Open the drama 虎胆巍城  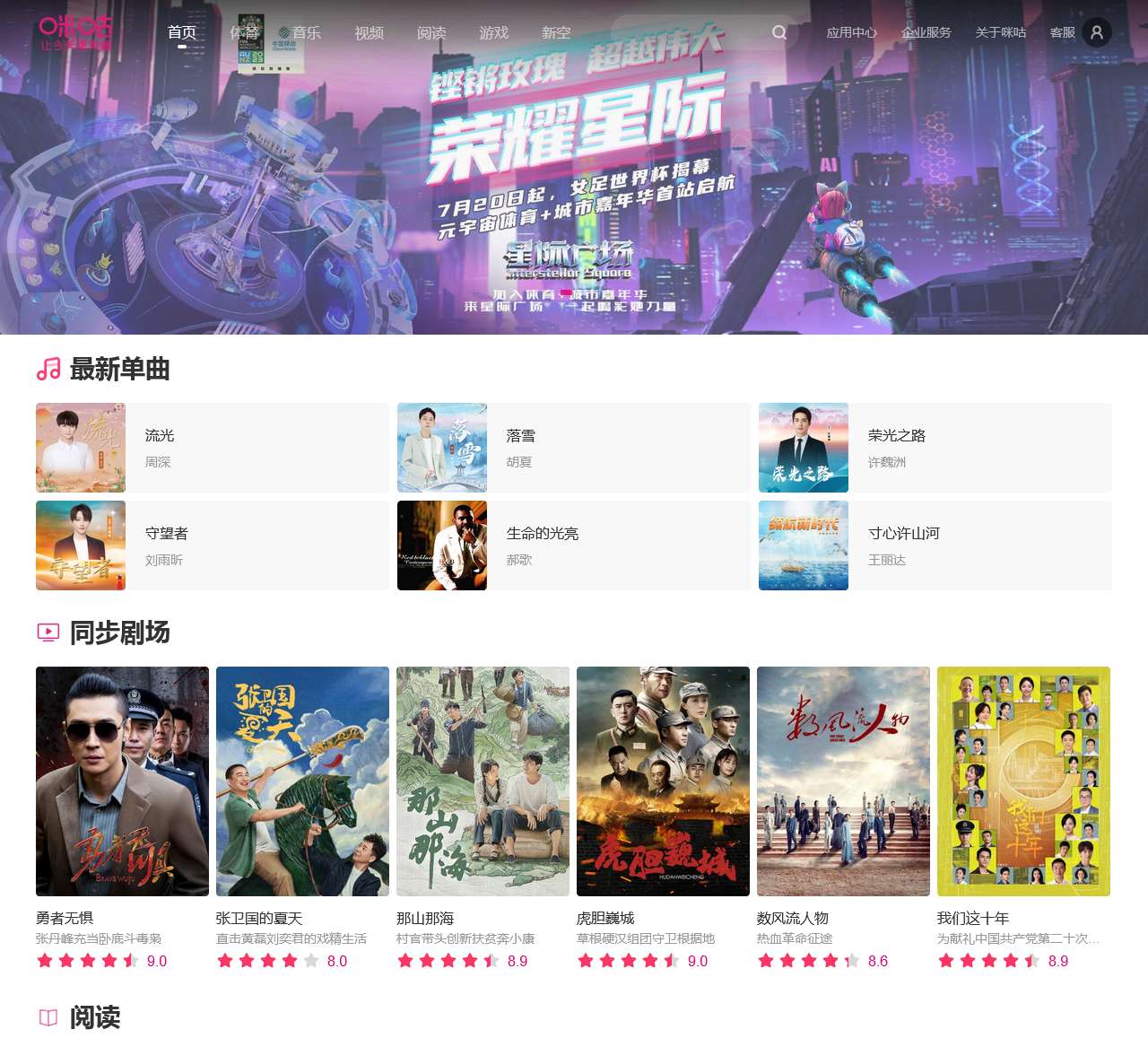663,781
